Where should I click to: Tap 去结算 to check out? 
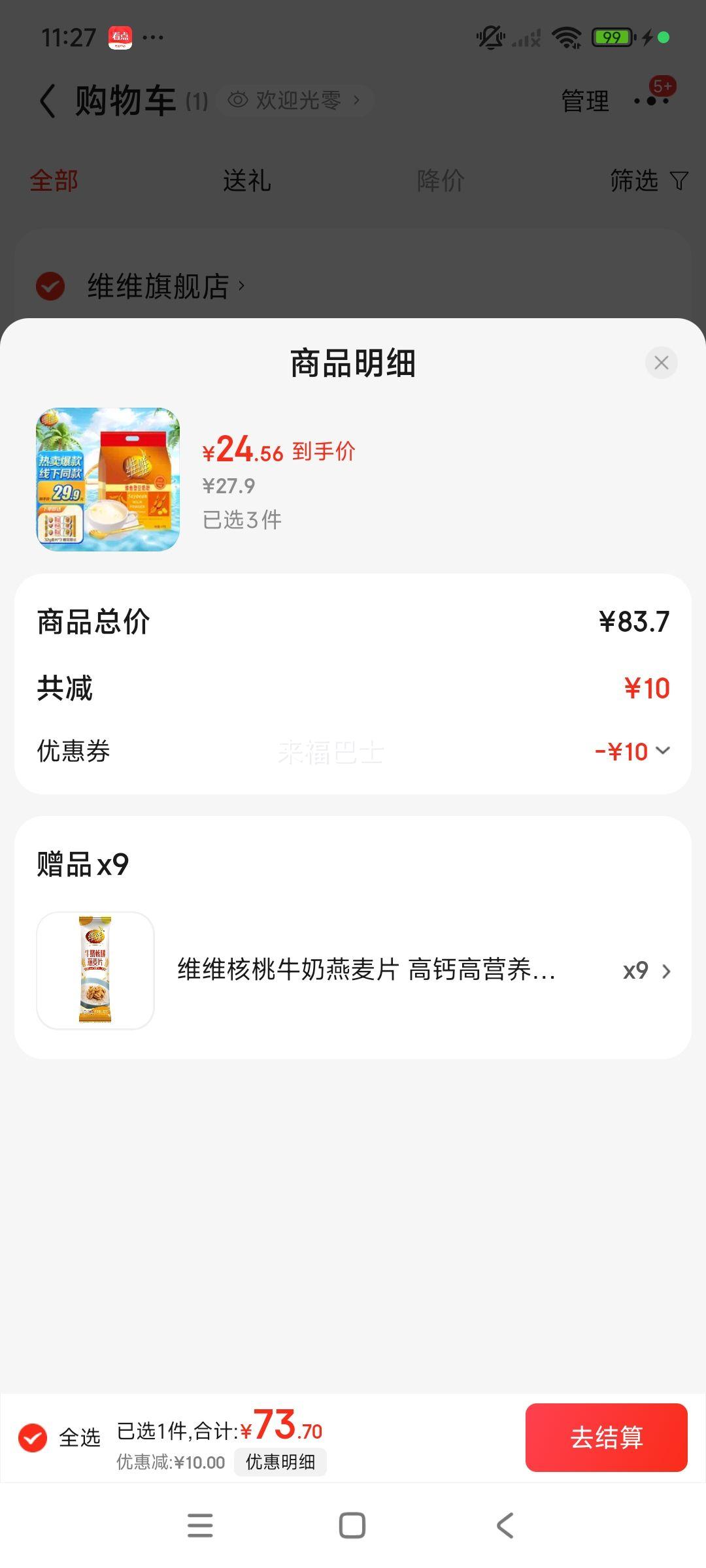coord(606,1437)
